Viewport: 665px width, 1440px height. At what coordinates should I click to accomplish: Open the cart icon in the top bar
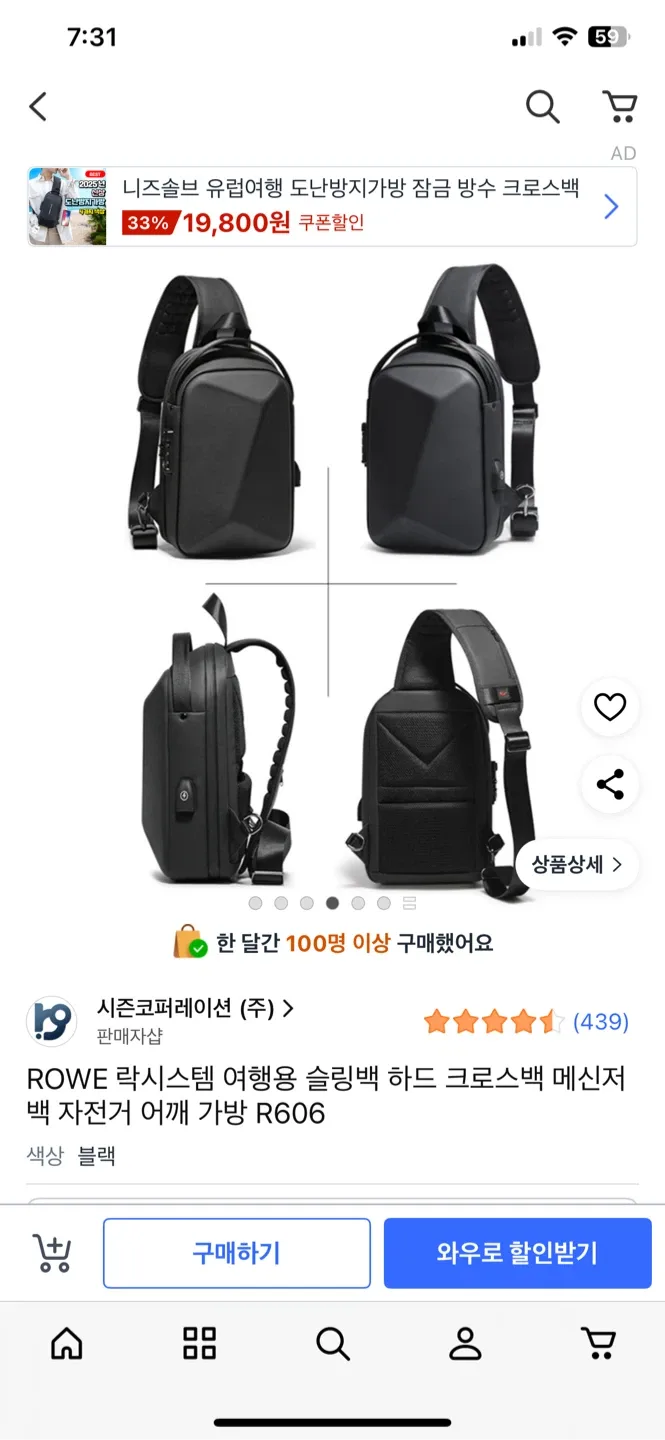[x=619, y=106]
